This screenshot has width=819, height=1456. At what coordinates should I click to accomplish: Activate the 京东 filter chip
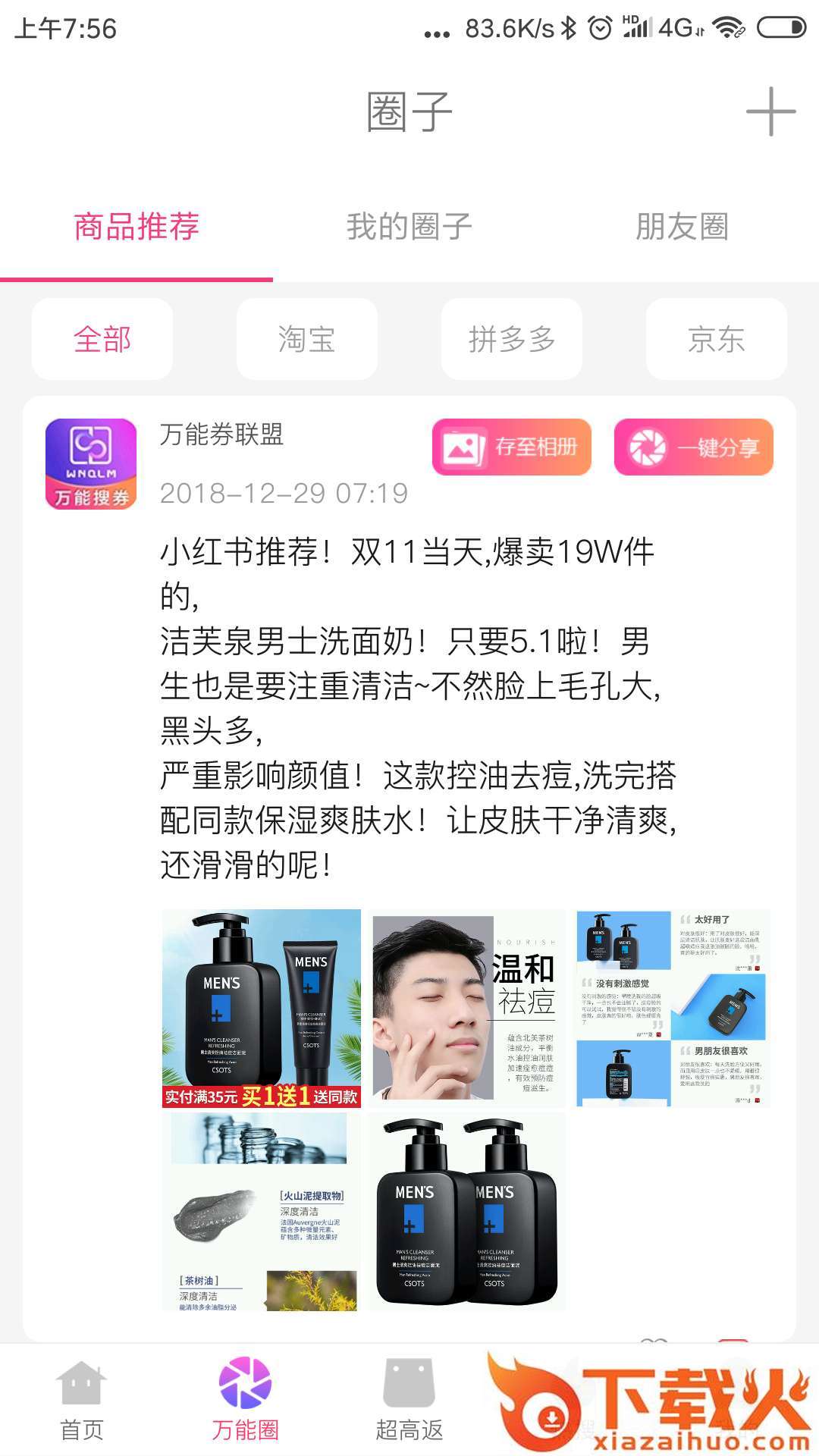pos(716,339)
